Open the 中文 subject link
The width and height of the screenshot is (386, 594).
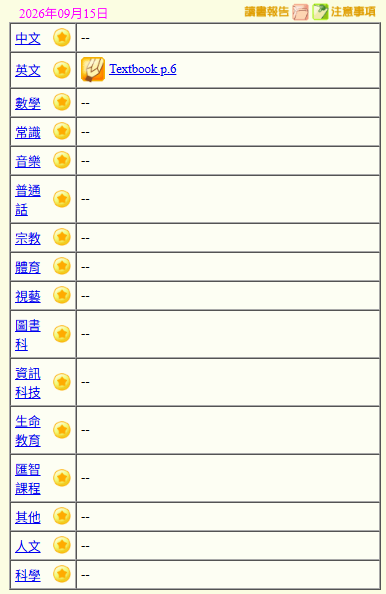pyautogui.click(x=28, y=38)
